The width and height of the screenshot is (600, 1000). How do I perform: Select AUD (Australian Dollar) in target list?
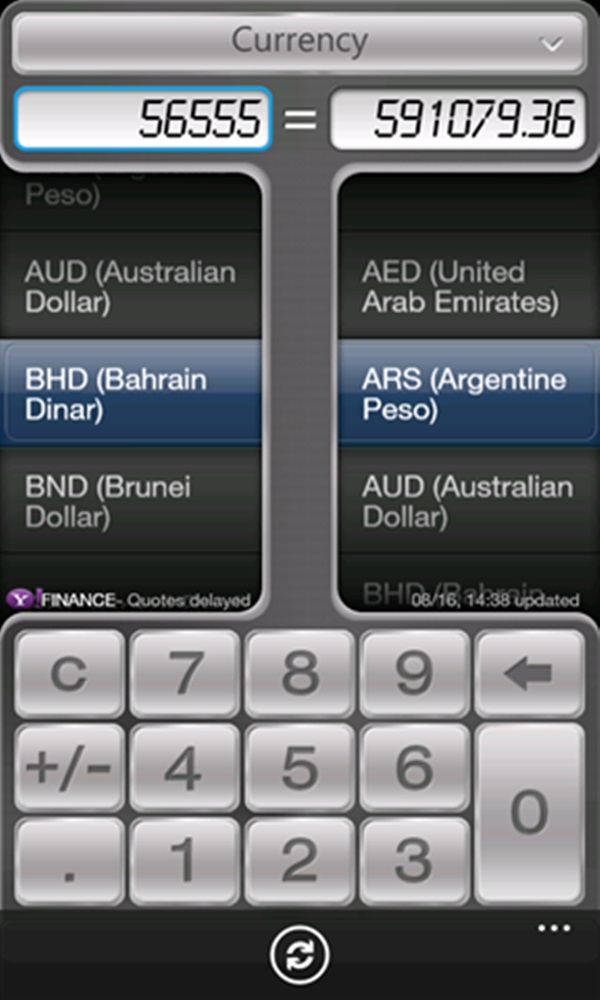point(468,502)
